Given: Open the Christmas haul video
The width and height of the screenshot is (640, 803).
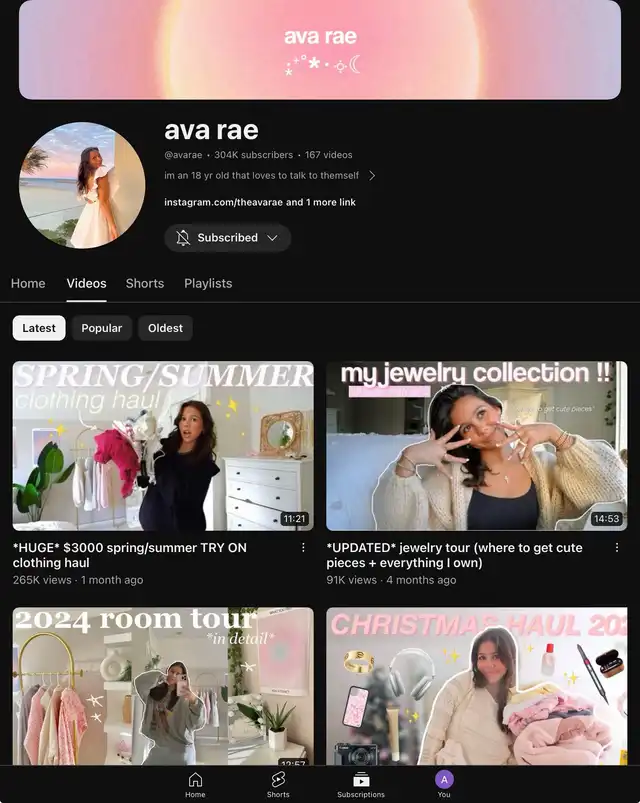Looking at the screenshot, I should click(x=476, y=685).
